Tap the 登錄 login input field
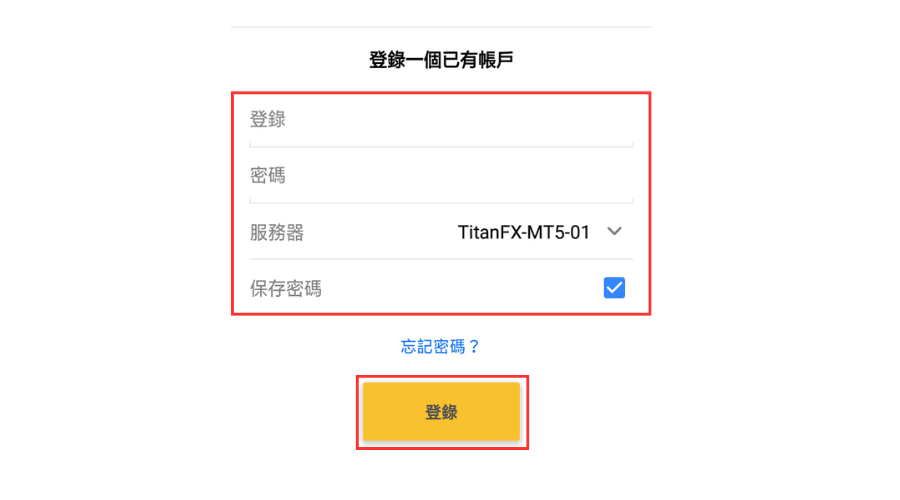Screen dimensions: 900x500 [440, 120]
